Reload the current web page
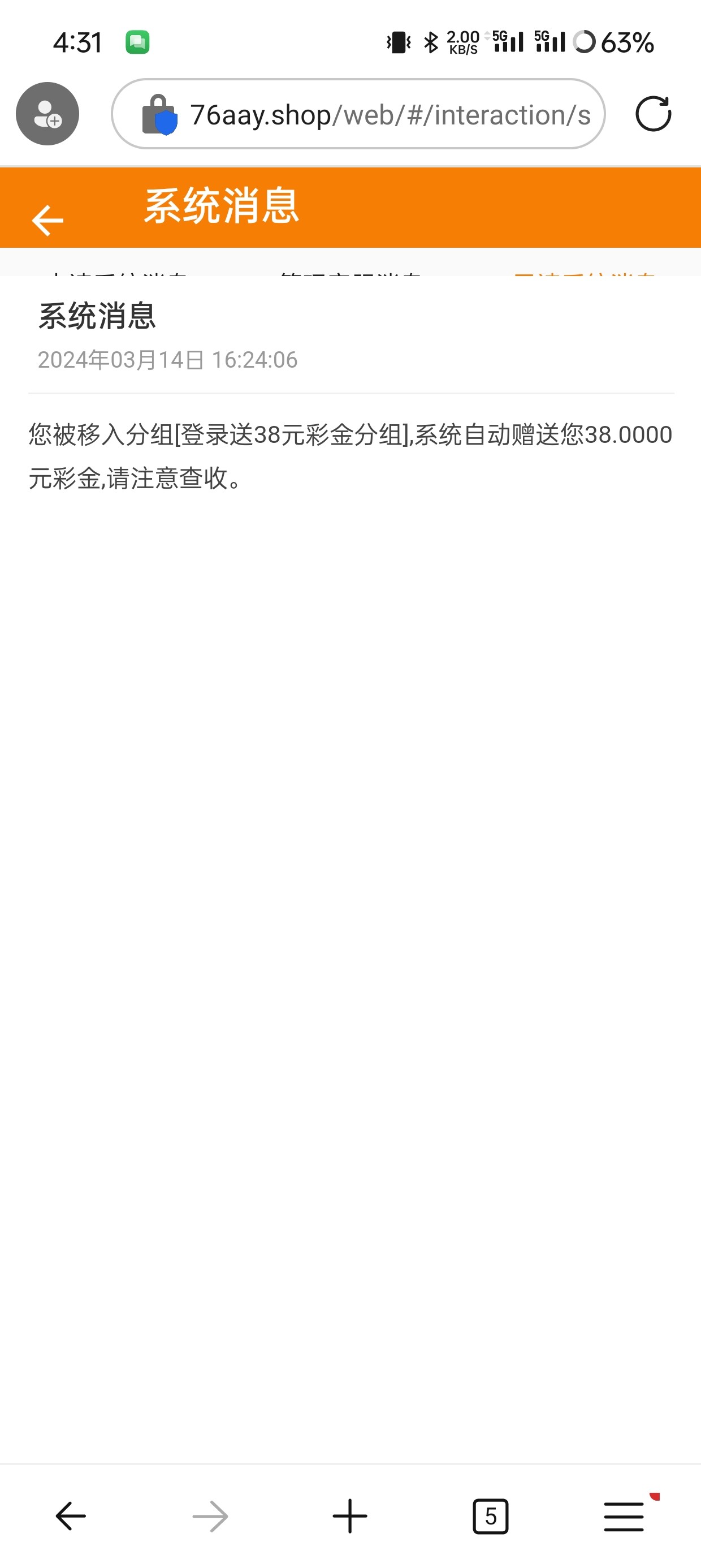Screen dimensions: 701x1568 [x=653, y=114]
